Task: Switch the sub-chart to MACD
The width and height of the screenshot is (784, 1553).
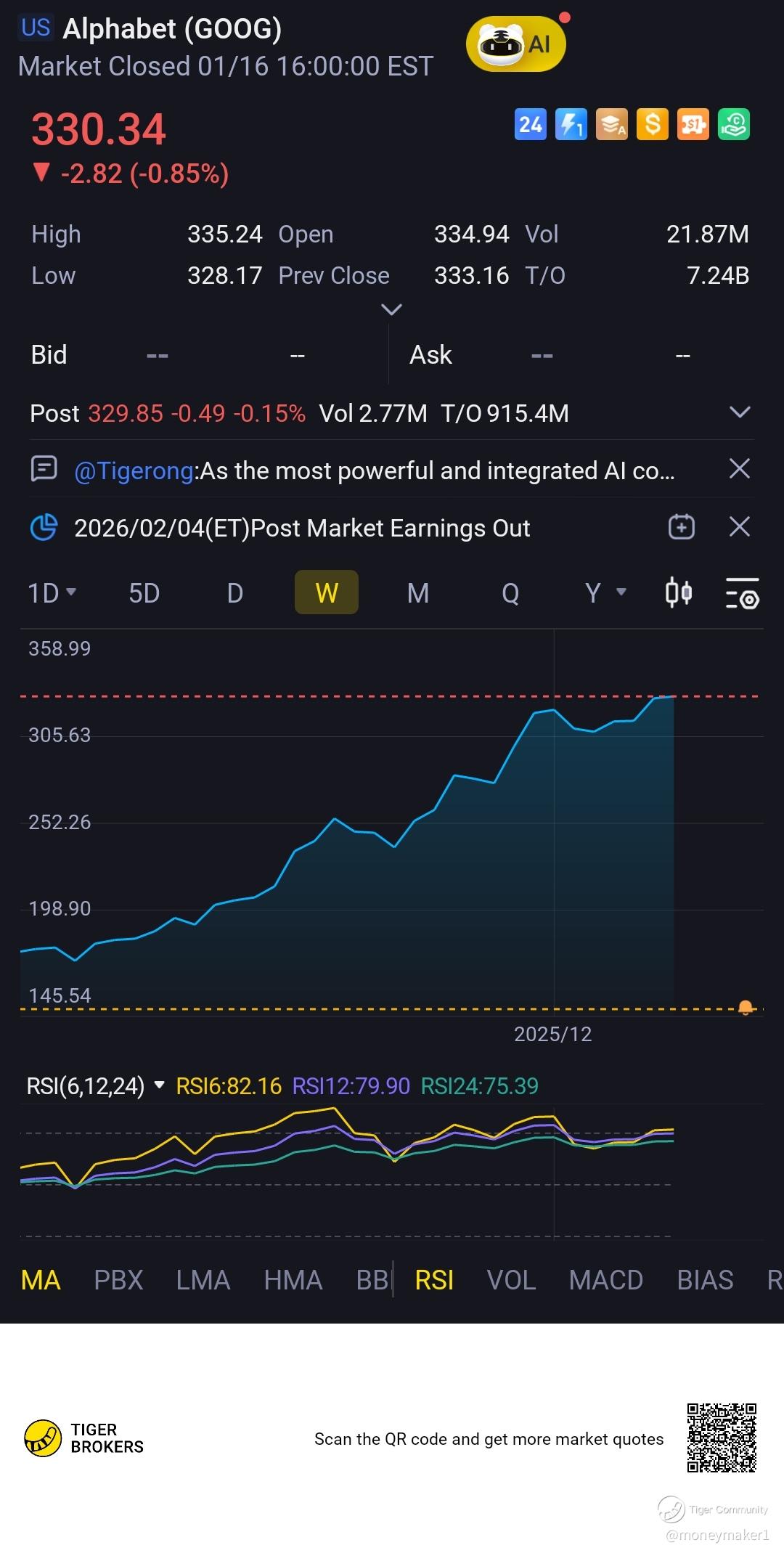Action: (605, 1280)
